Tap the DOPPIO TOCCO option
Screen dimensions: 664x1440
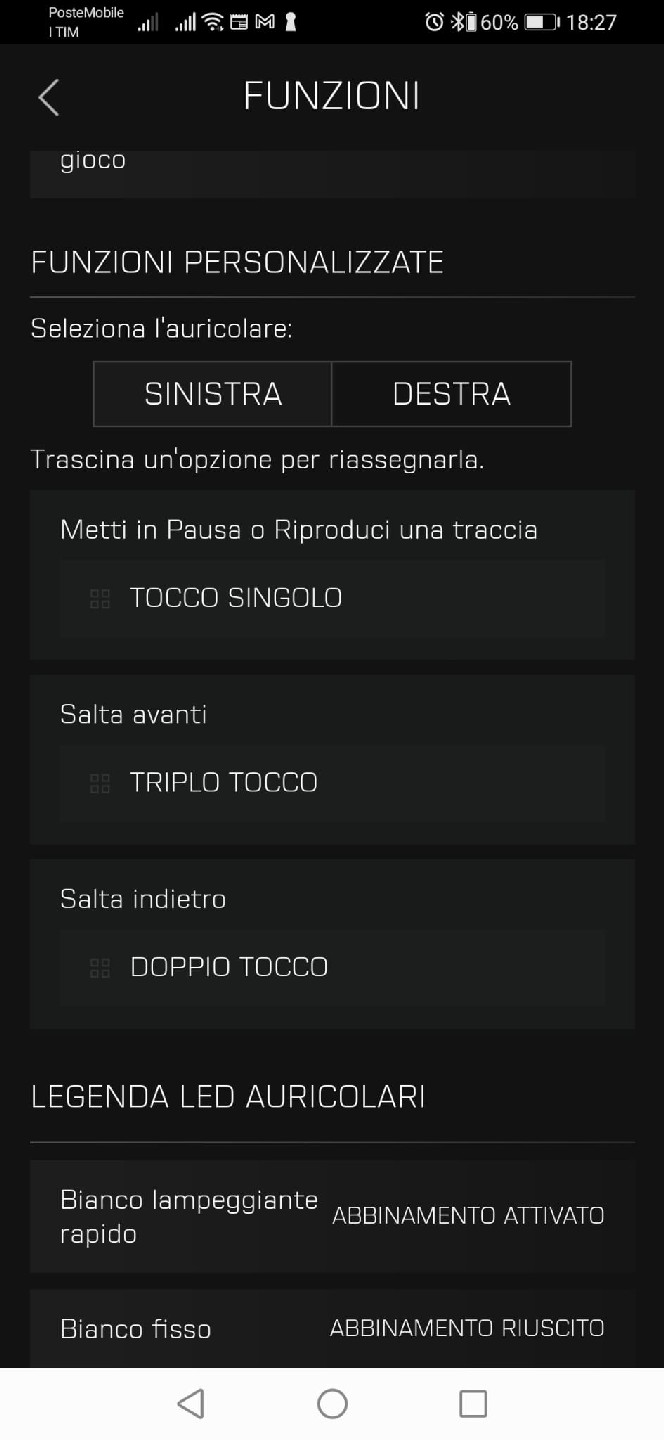[x=332, y=967]
